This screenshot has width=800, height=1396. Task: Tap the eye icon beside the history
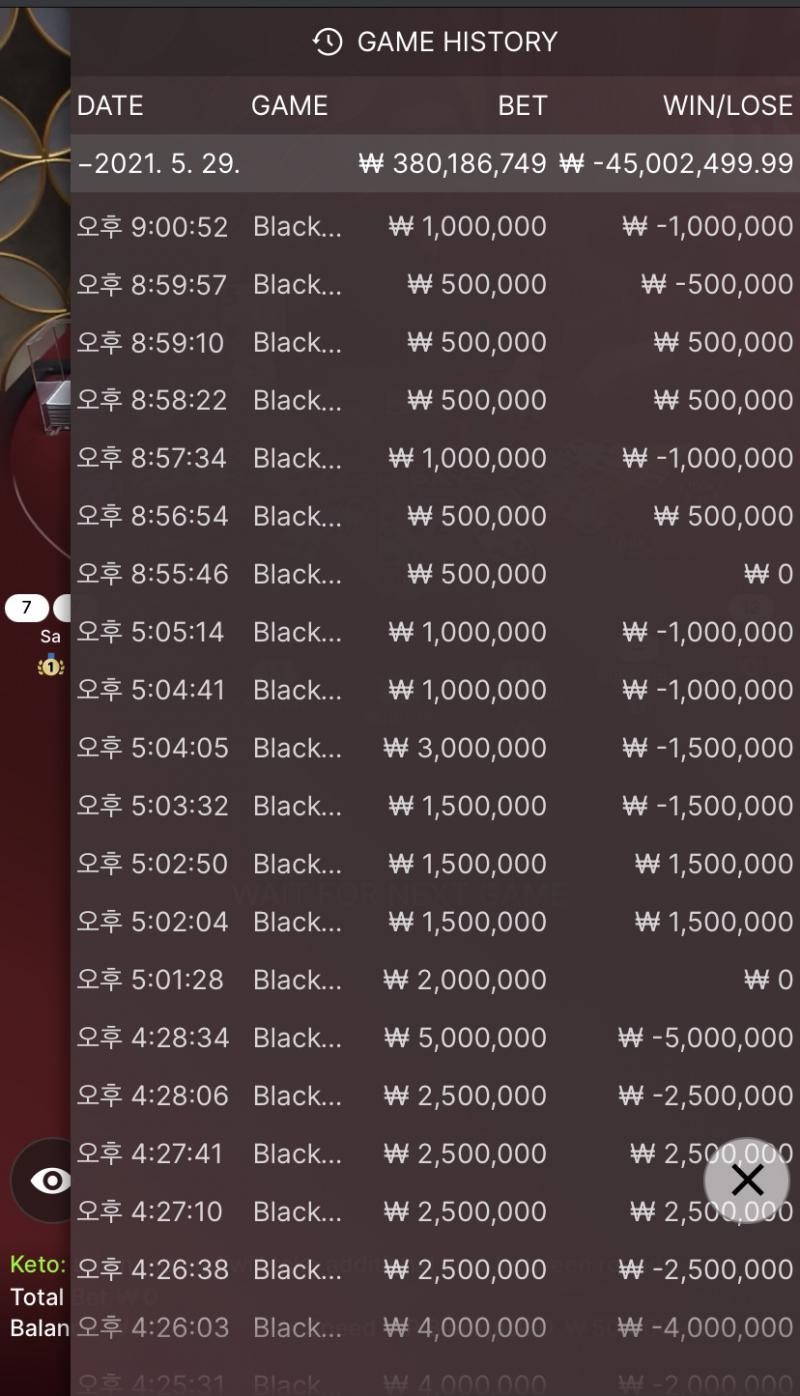point(48,1180)
